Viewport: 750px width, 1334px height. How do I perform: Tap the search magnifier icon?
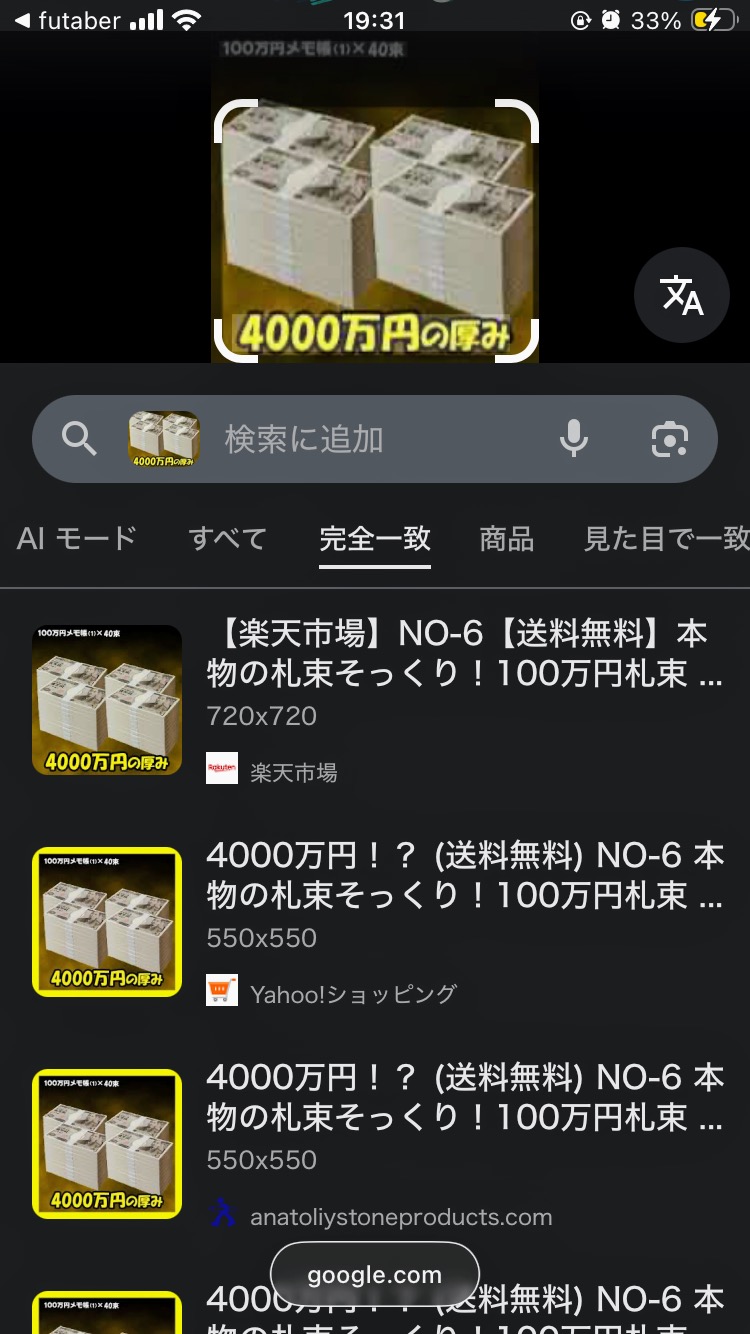[x=79, y=439]
